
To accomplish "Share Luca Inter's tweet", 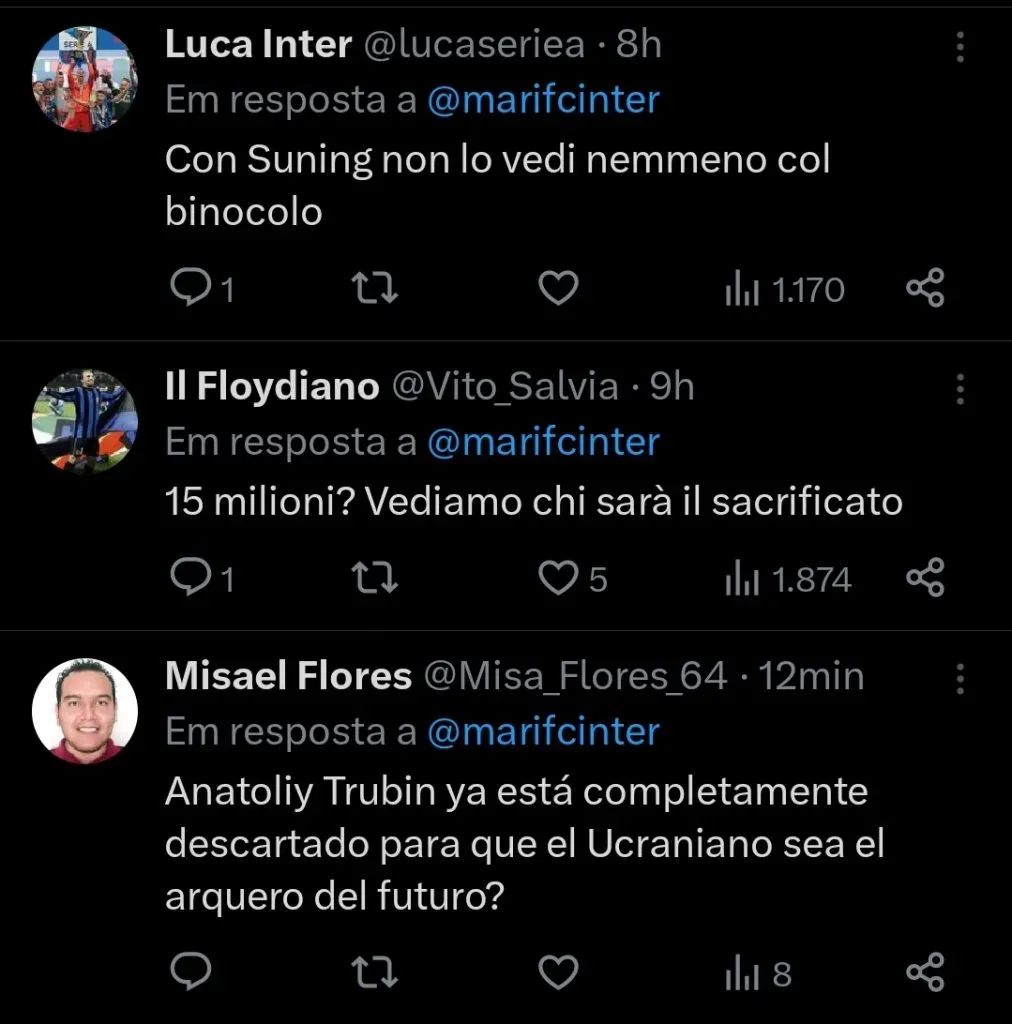I will 924,289.
